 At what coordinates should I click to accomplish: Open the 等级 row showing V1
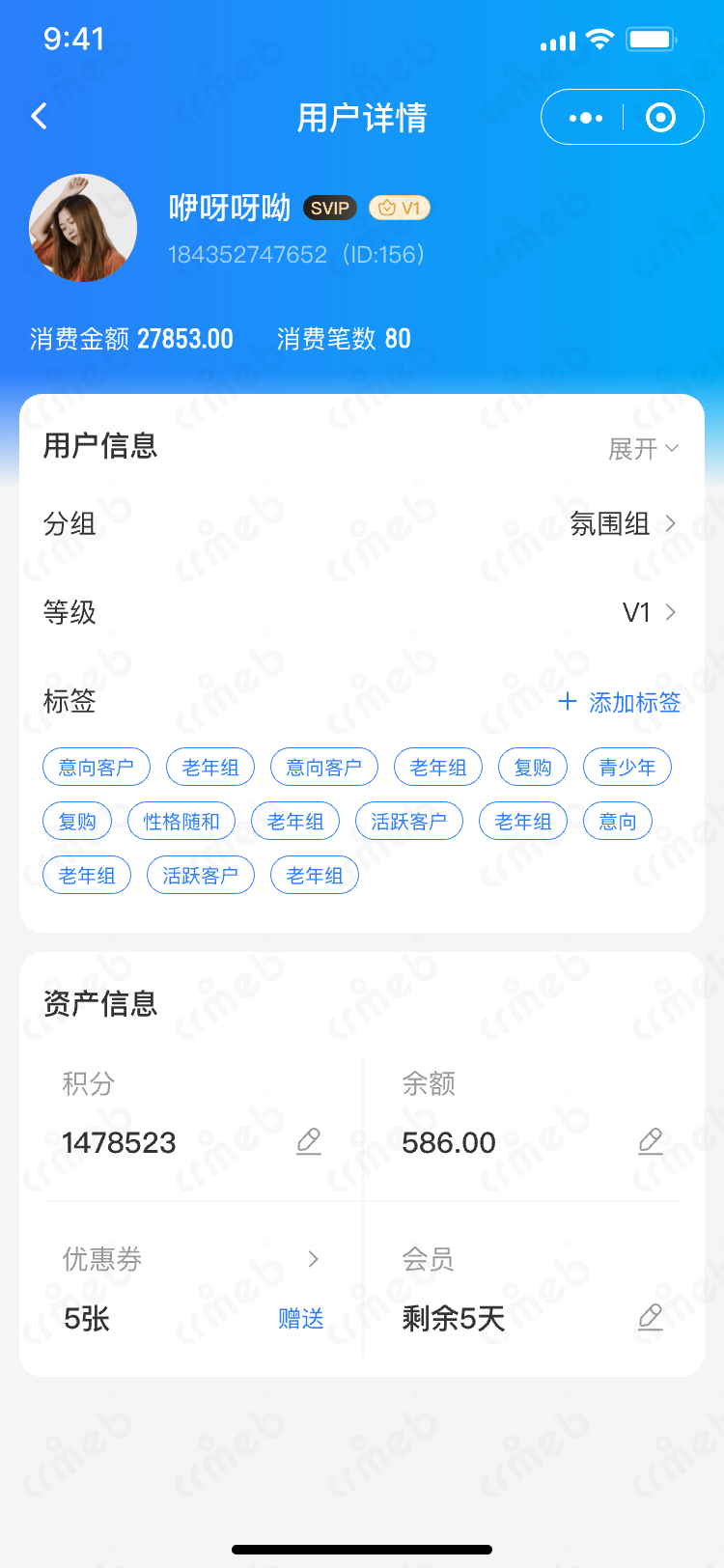pyautogui.click(x=649, y=613)
